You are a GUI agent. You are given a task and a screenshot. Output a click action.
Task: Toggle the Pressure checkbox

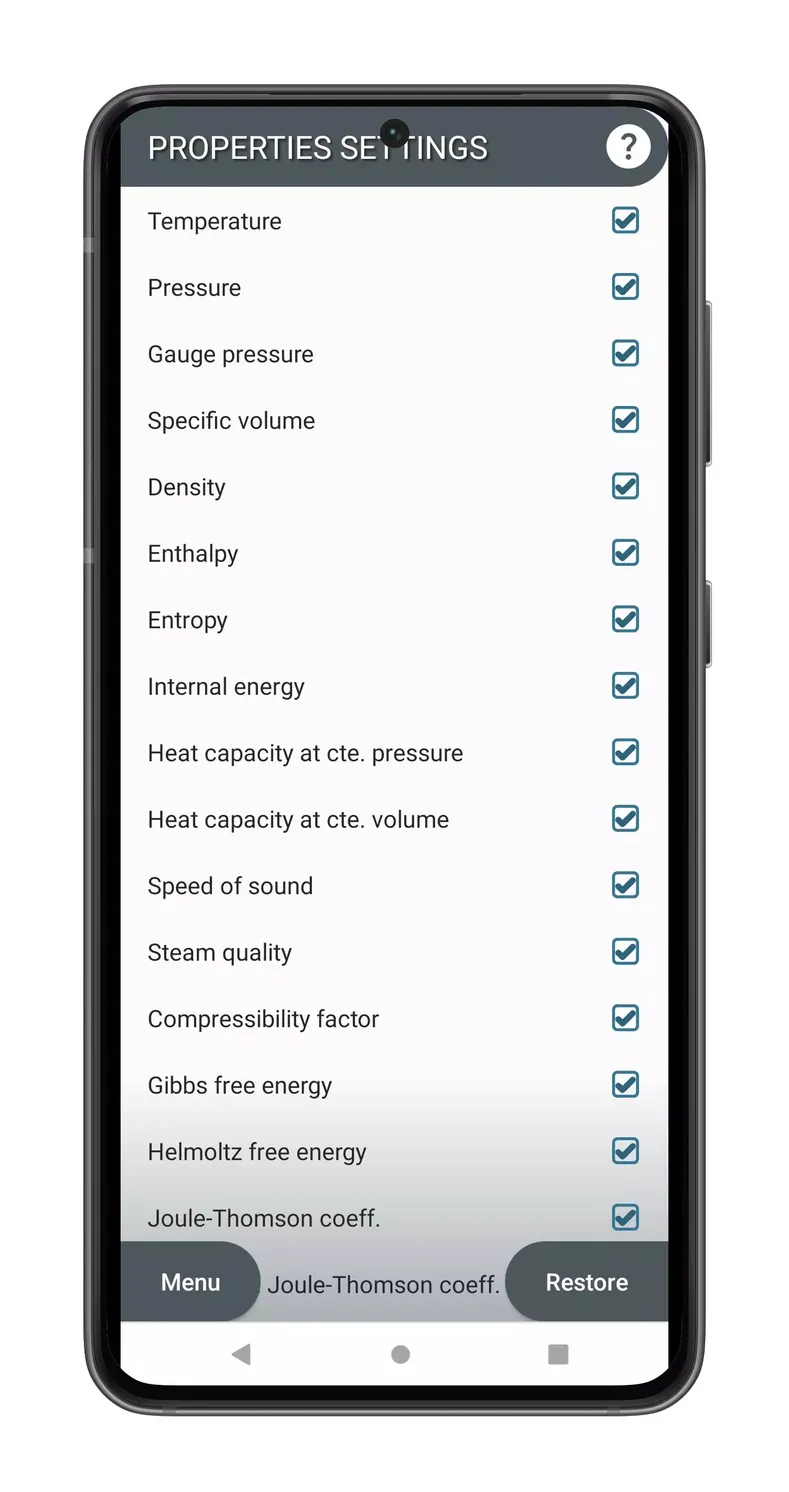(x=625, y=287)
